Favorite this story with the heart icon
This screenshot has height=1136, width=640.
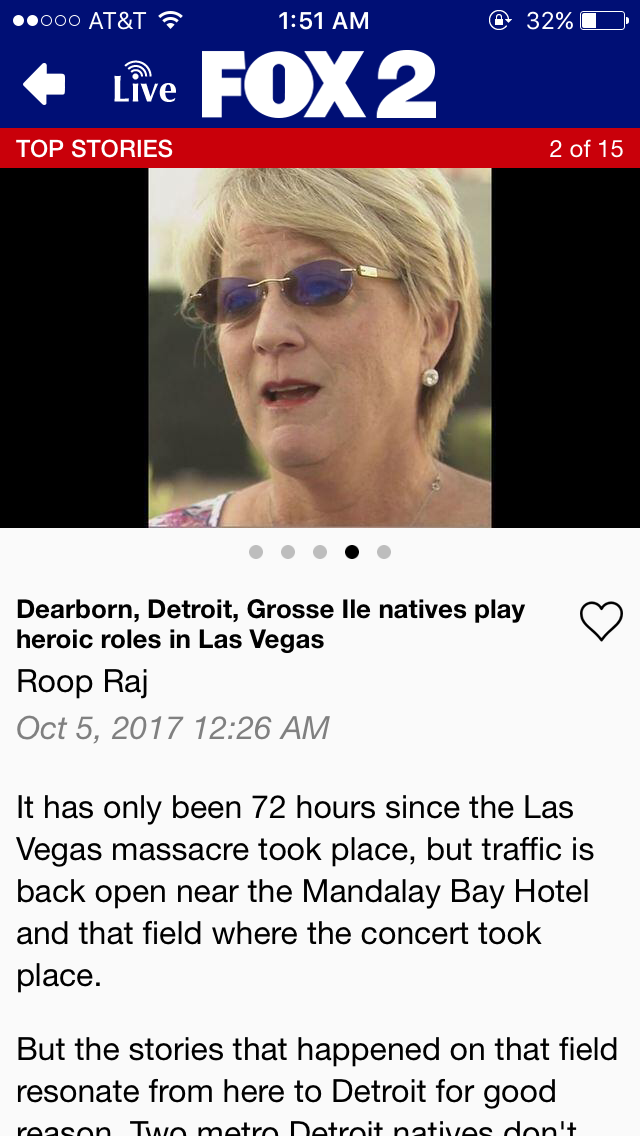click(x=601, y=621)
